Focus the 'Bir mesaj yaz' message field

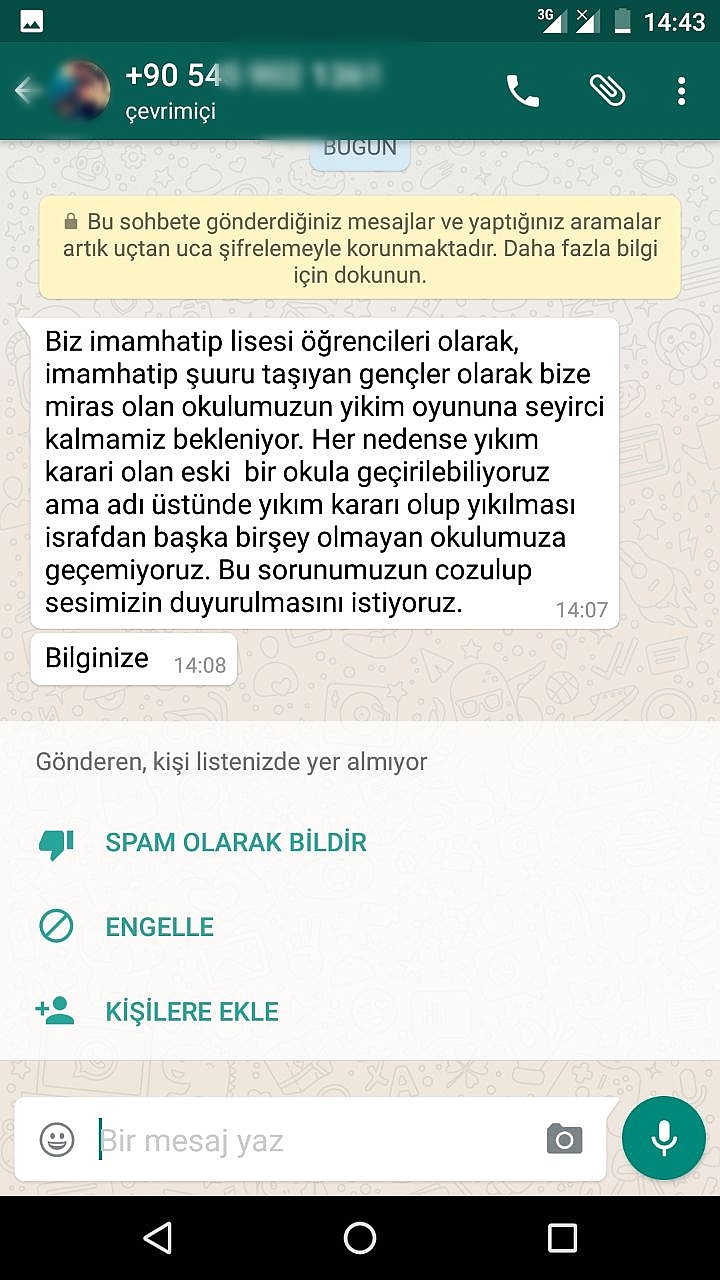tap(310, 1140)
